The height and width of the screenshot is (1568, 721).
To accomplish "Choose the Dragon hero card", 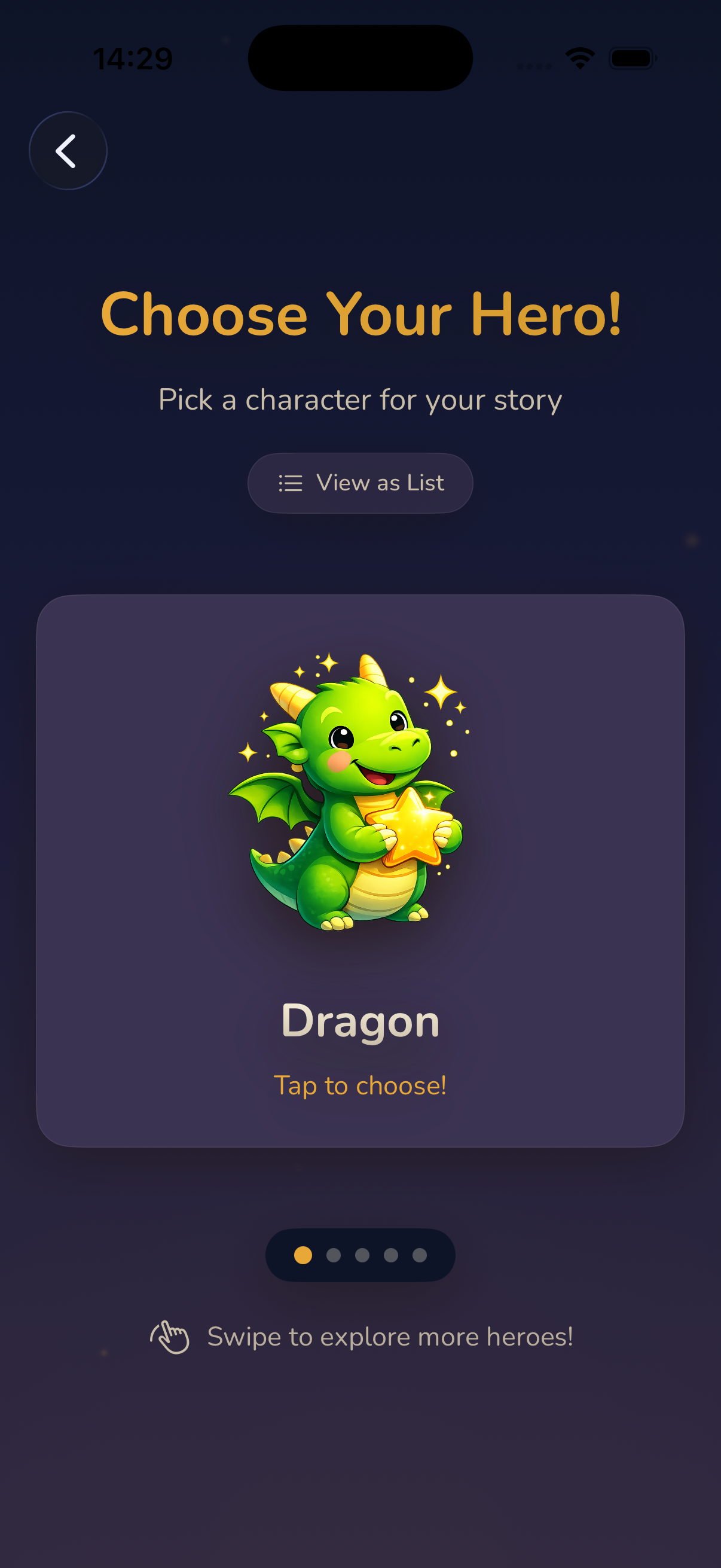I will tap(360, 871).
